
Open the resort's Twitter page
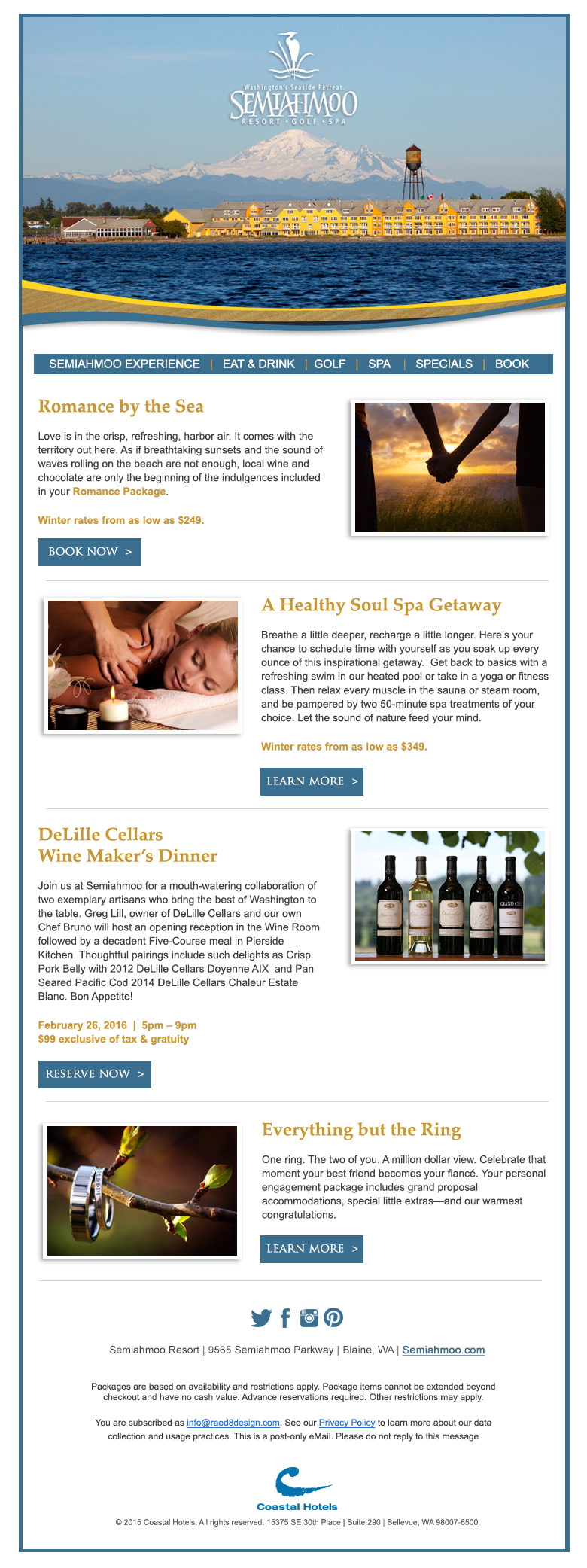coord(261,1318)
